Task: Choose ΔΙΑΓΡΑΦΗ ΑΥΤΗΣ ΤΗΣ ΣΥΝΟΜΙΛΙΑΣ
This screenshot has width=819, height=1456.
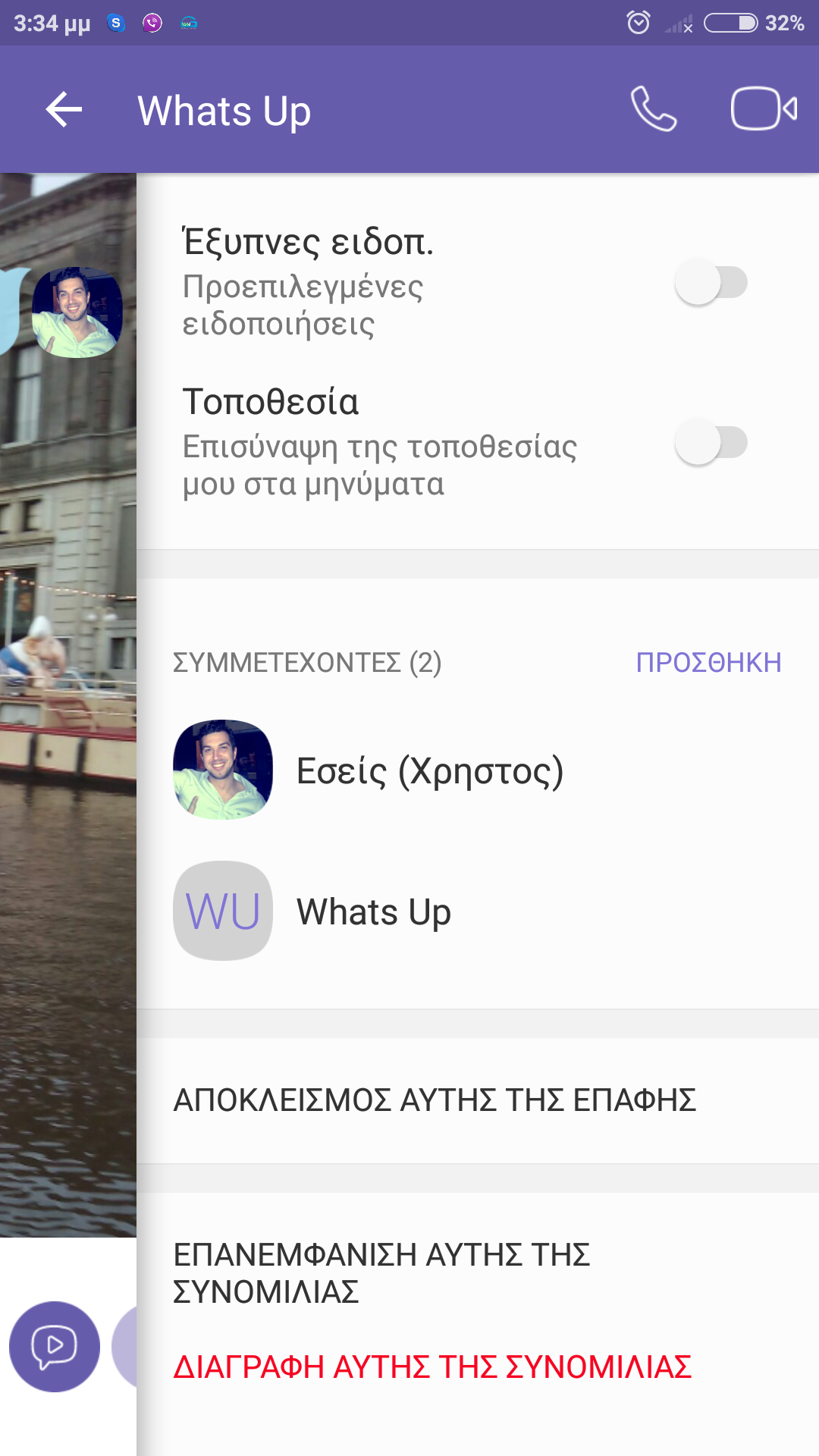Action: pyautogui.click(x=432, y=1367)
